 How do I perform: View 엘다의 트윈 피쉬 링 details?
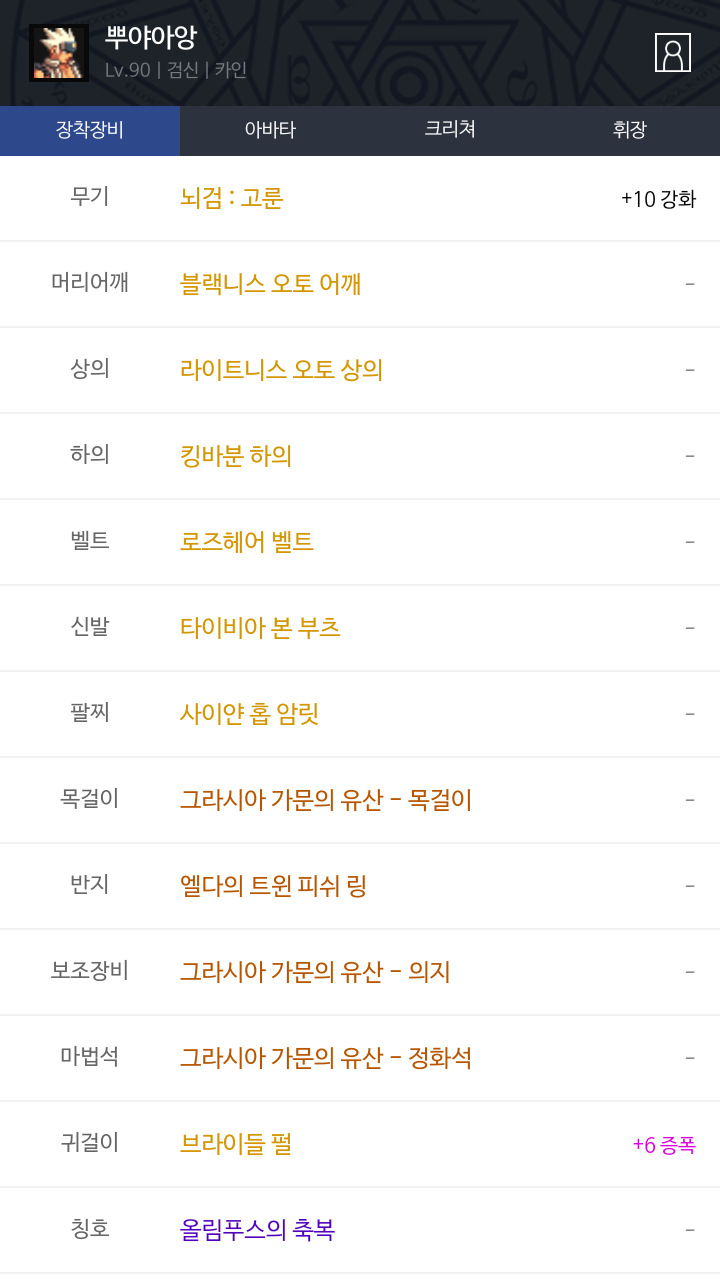tap(273, 886)
